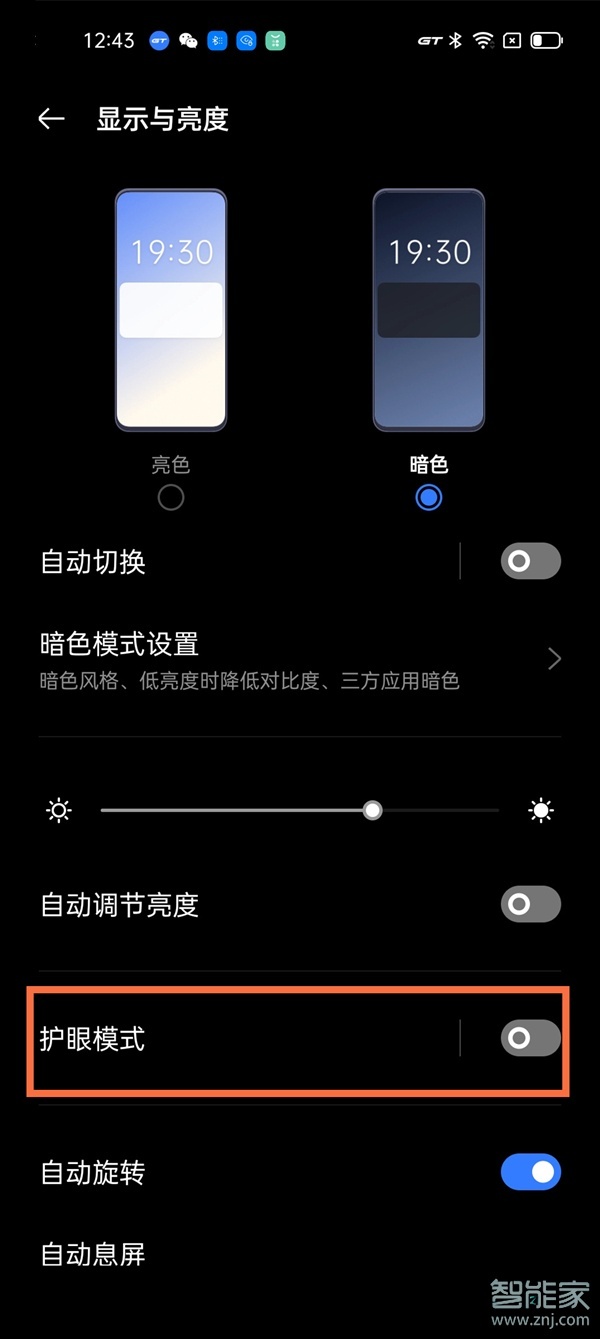The height and width of the screenshot is (1339, 600).
Task: Tap the light theme phone preview
Action: tap(171, 310)
